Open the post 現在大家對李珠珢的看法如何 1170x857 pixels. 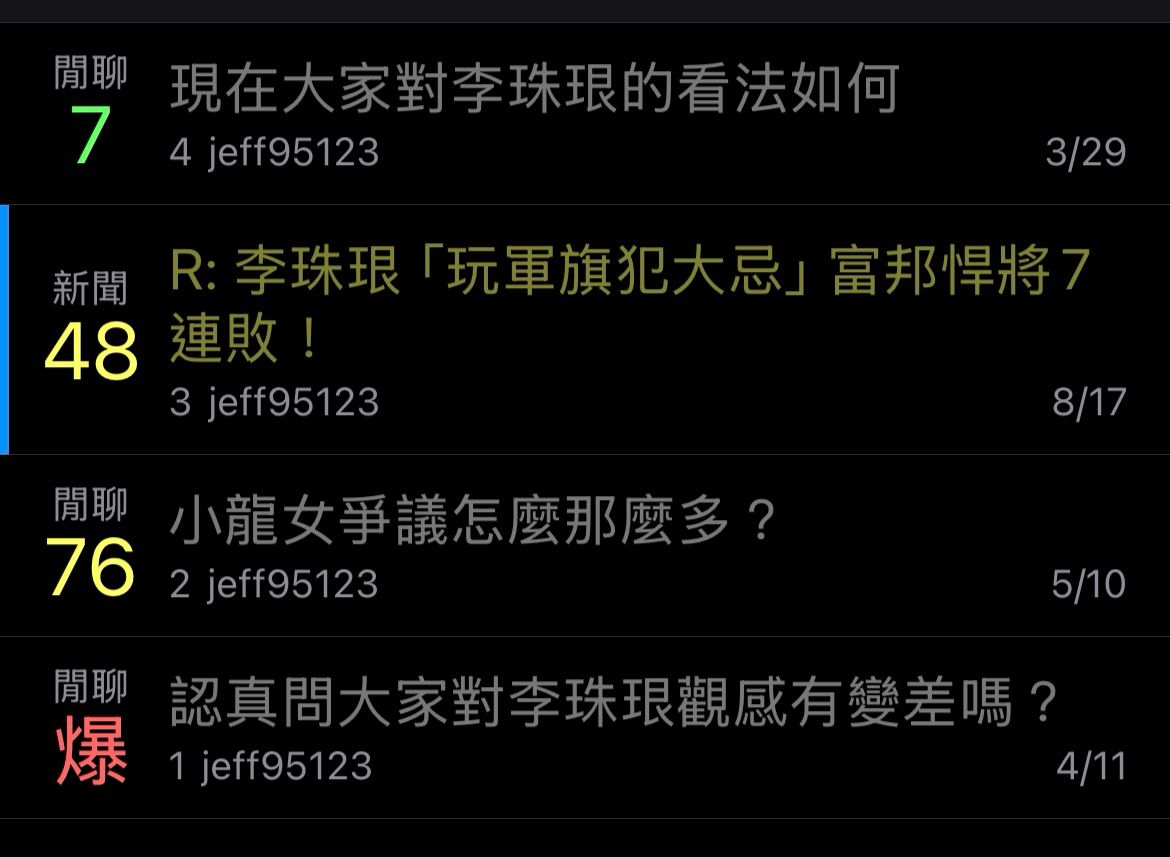pyautogui.click(x=535, y=90)
